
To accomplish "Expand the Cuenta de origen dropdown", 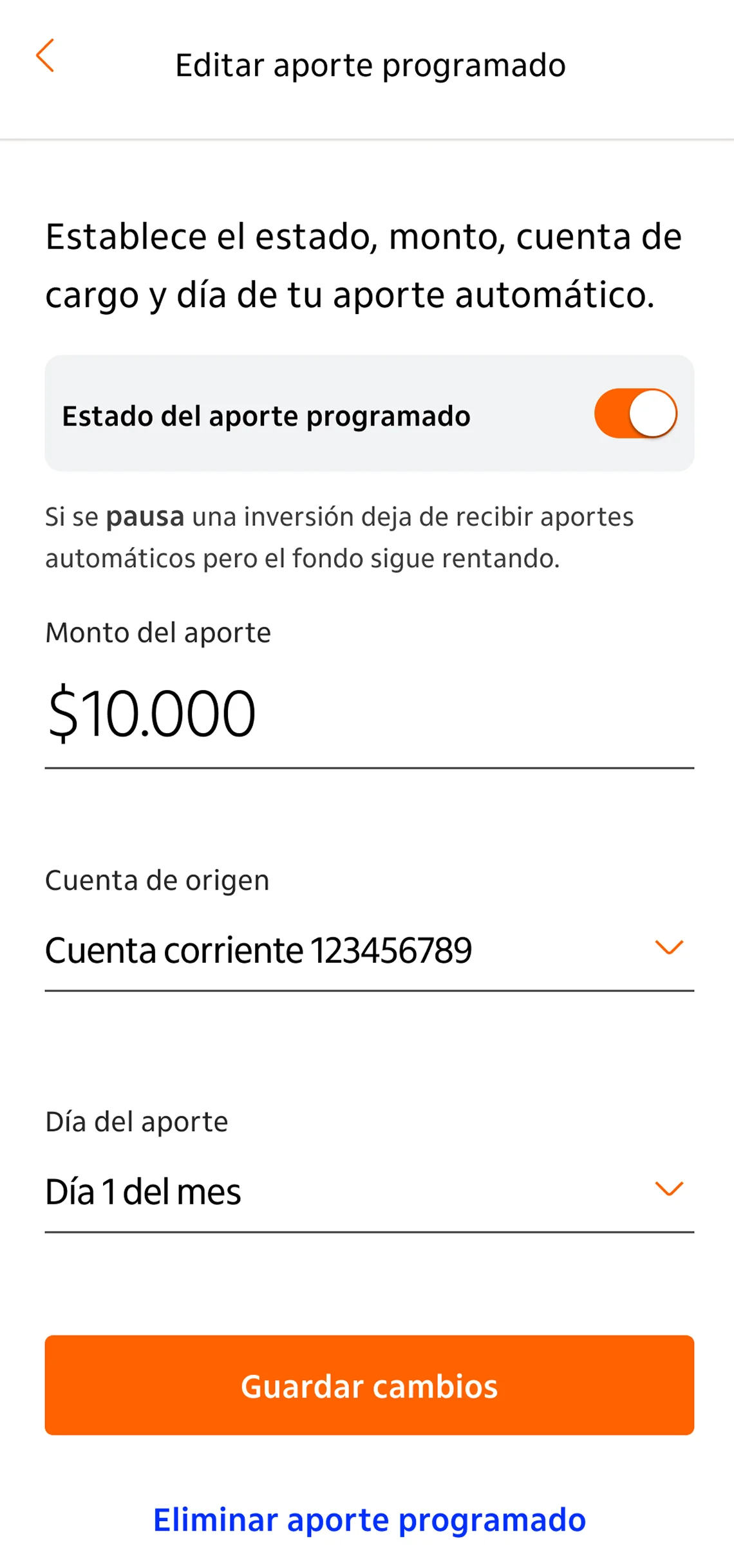I will tap(368, 950).
